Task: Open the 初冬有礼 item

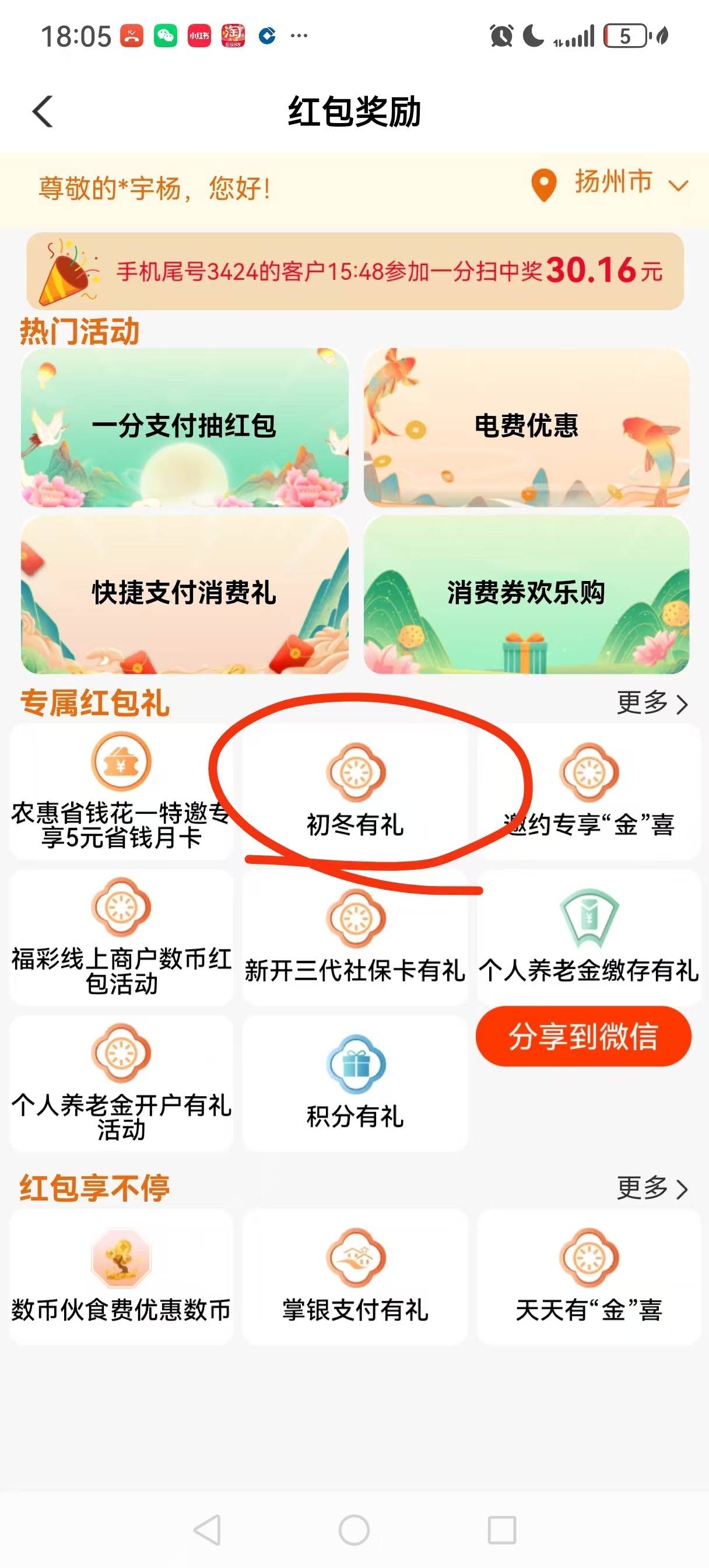Action: 355,792
